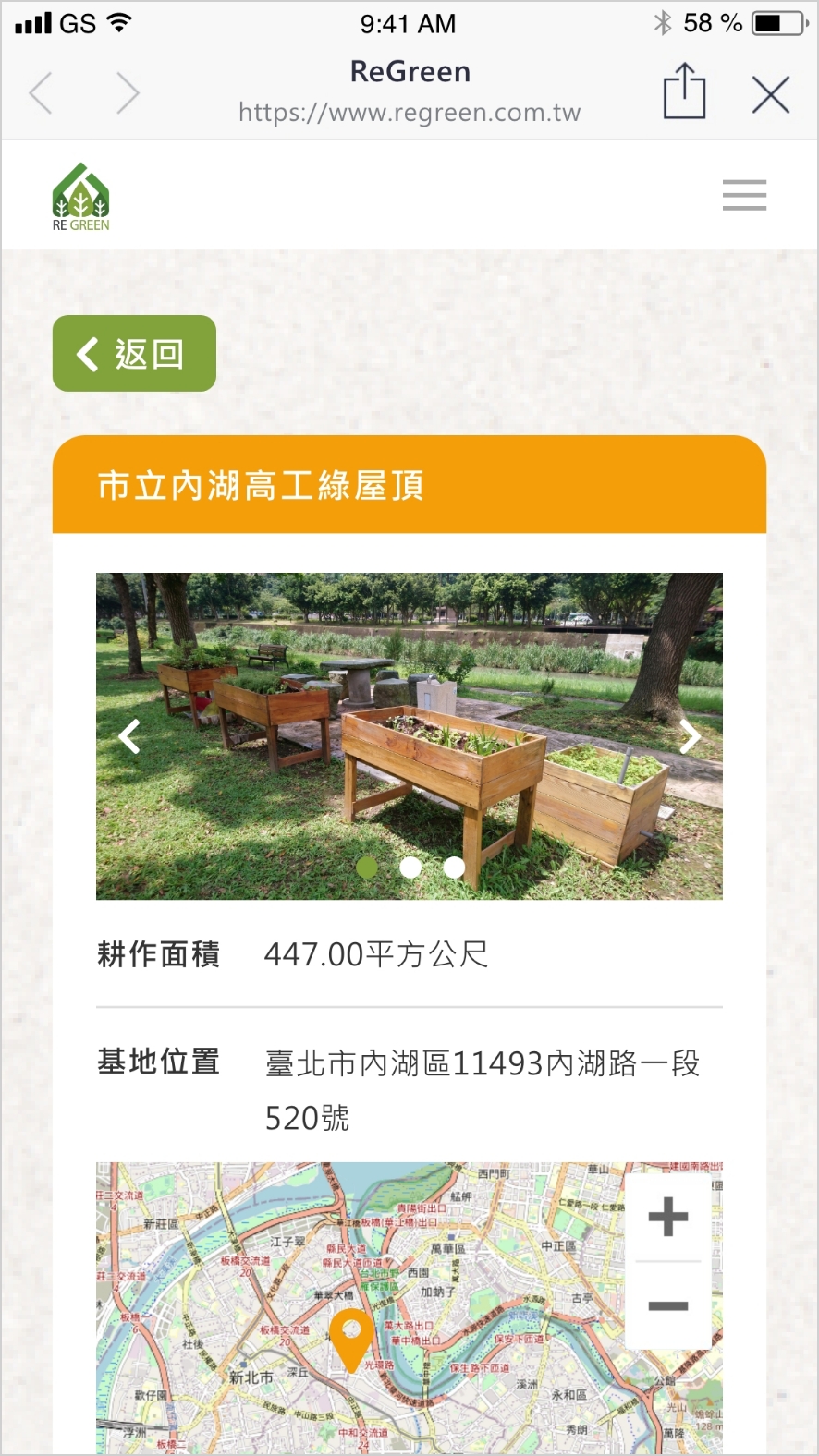Go back to the previous browser page
The image size is (819, 1456).
(x=41, y=93)
